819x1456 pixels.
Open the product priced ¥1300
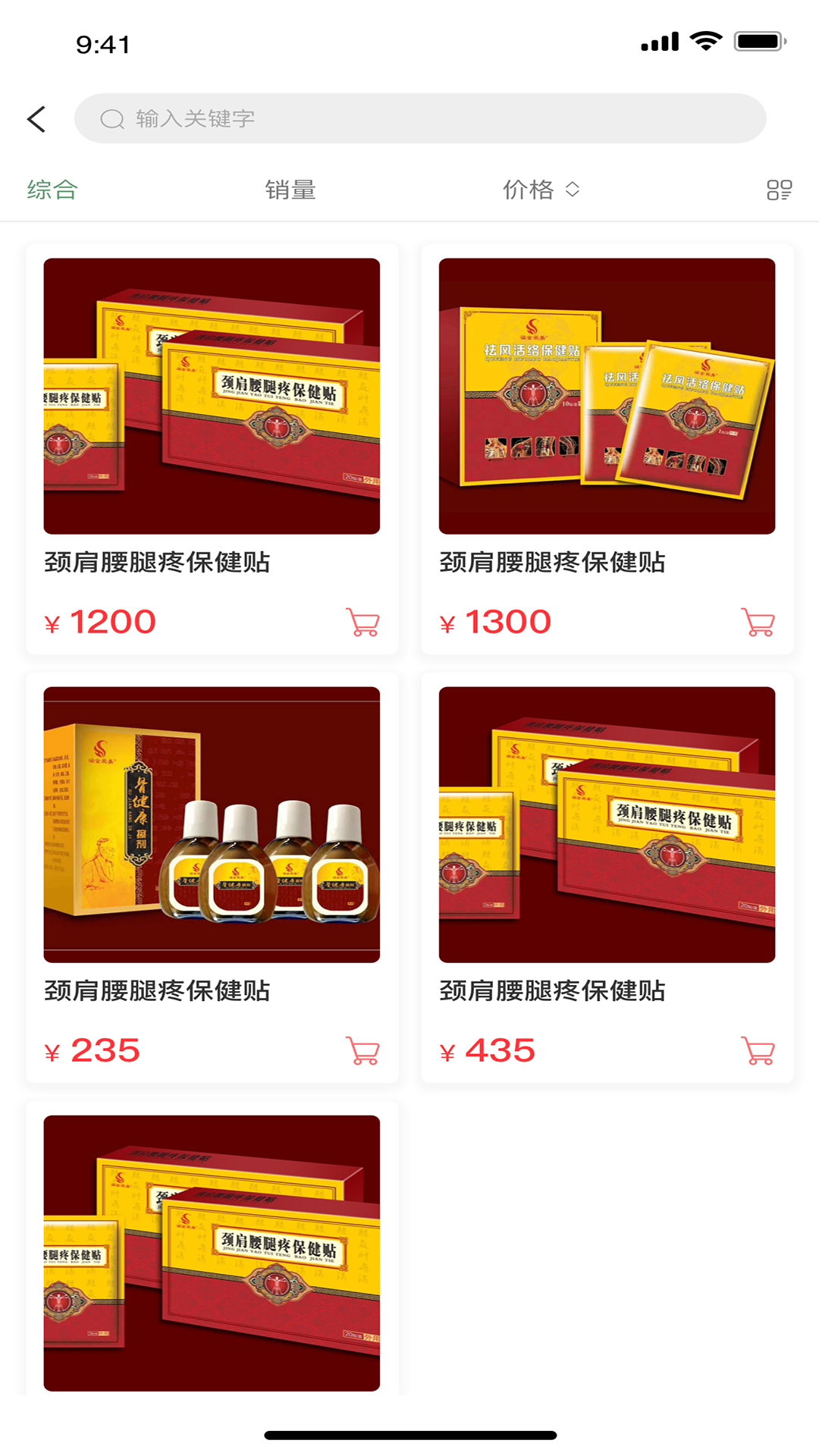tap(607, 397)
